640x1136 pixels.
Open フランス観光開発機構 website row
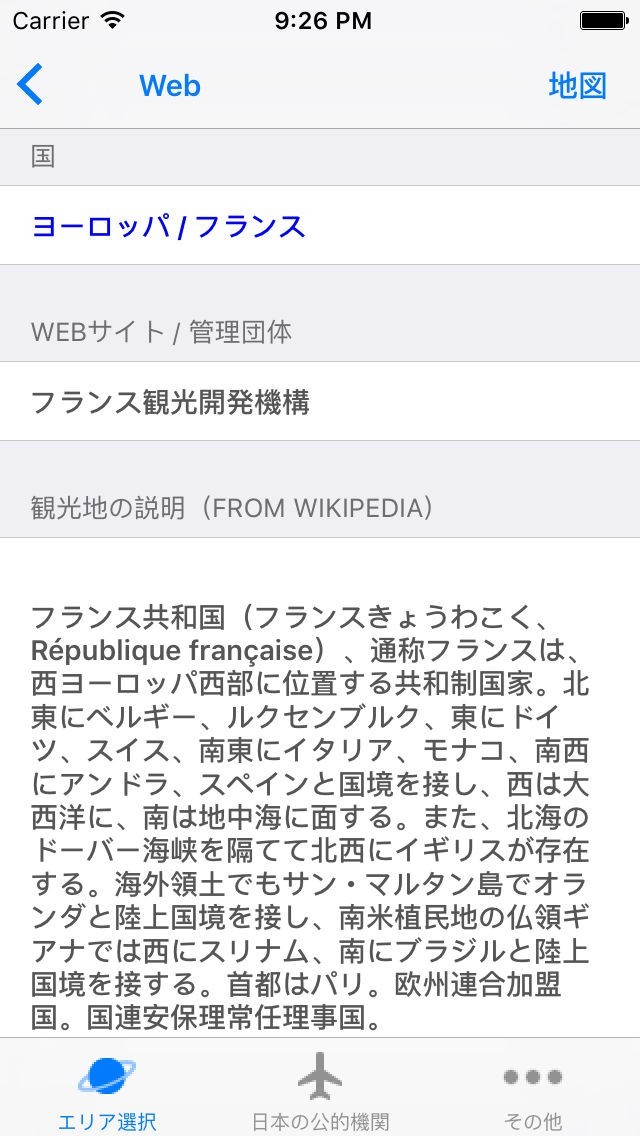(320, 401)
